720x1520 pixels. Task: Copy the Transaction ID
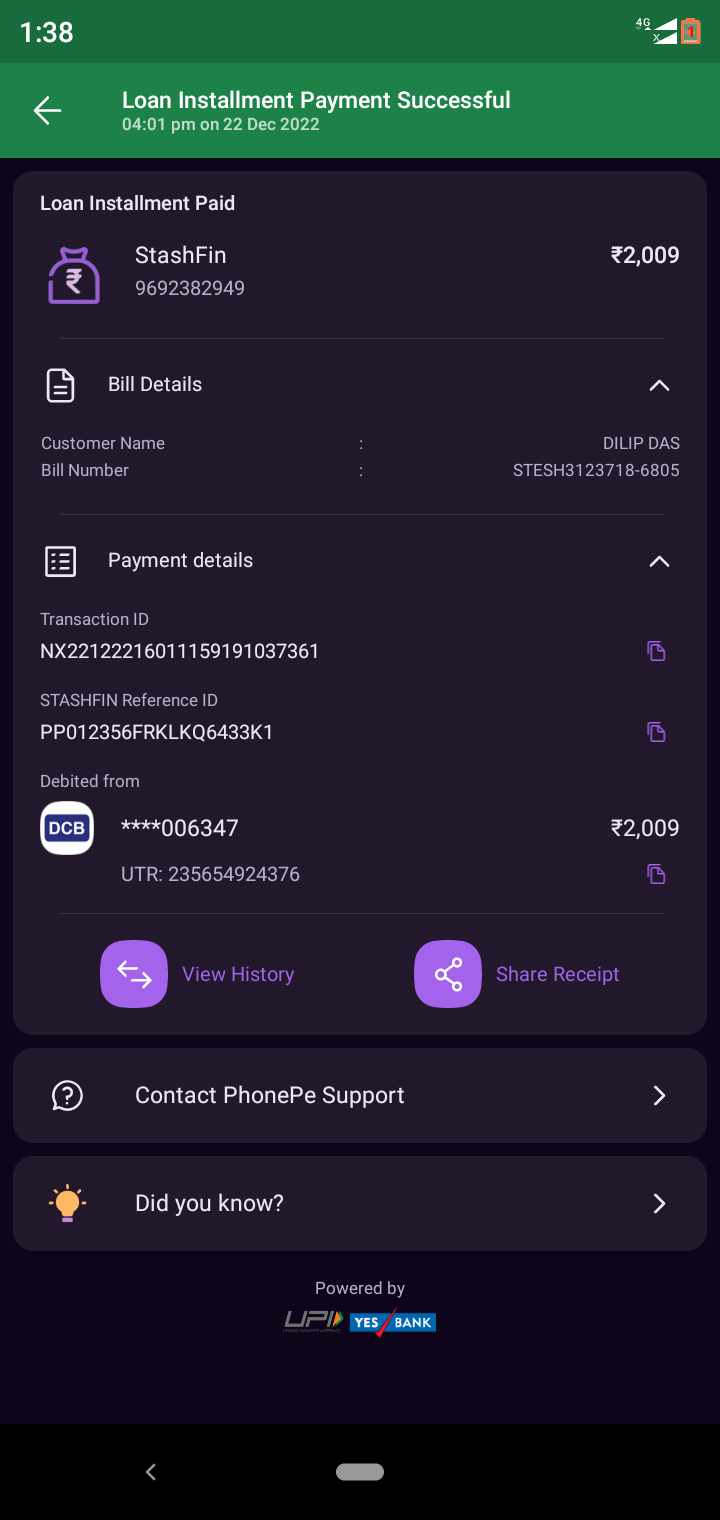tap(656, 651)
